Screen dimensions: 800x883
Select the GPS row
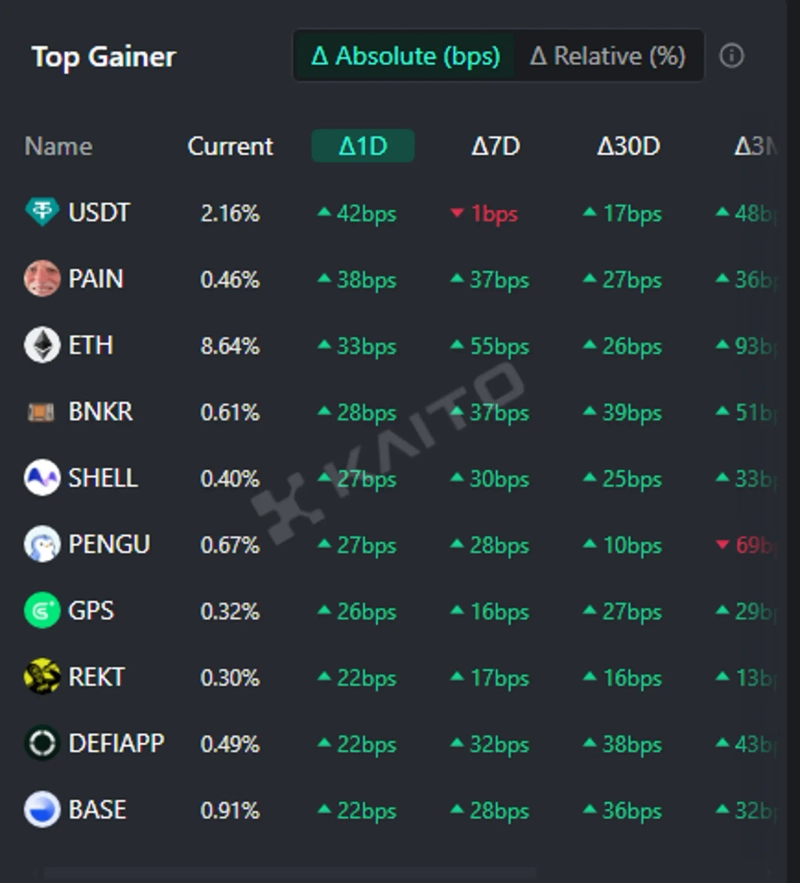(91, 611)
